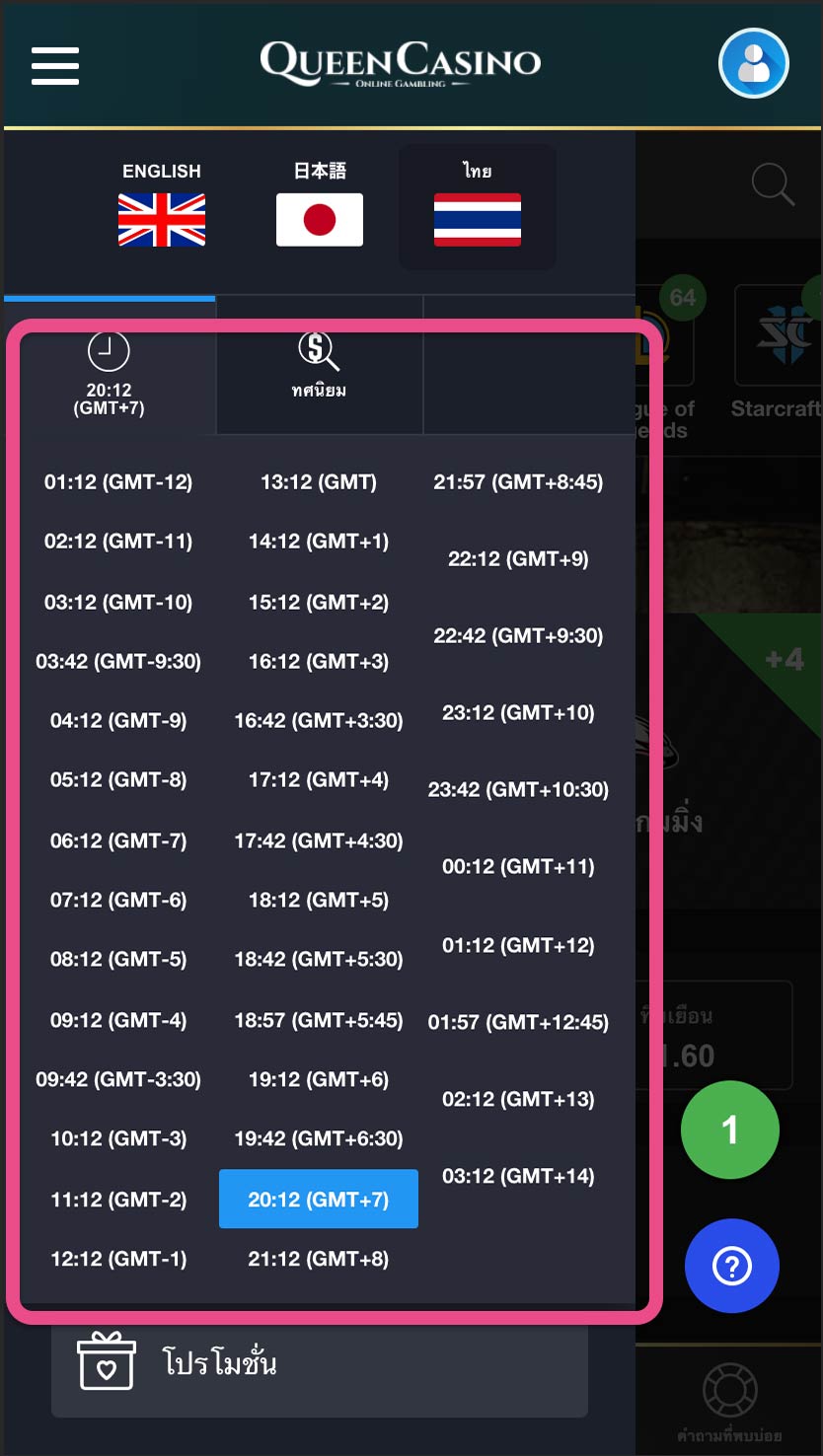The width and height of the screenshot is (823, 1456).
Task: Set time zone to GMT+5:30
Action: pyautogui.click(x=319, y=960)
